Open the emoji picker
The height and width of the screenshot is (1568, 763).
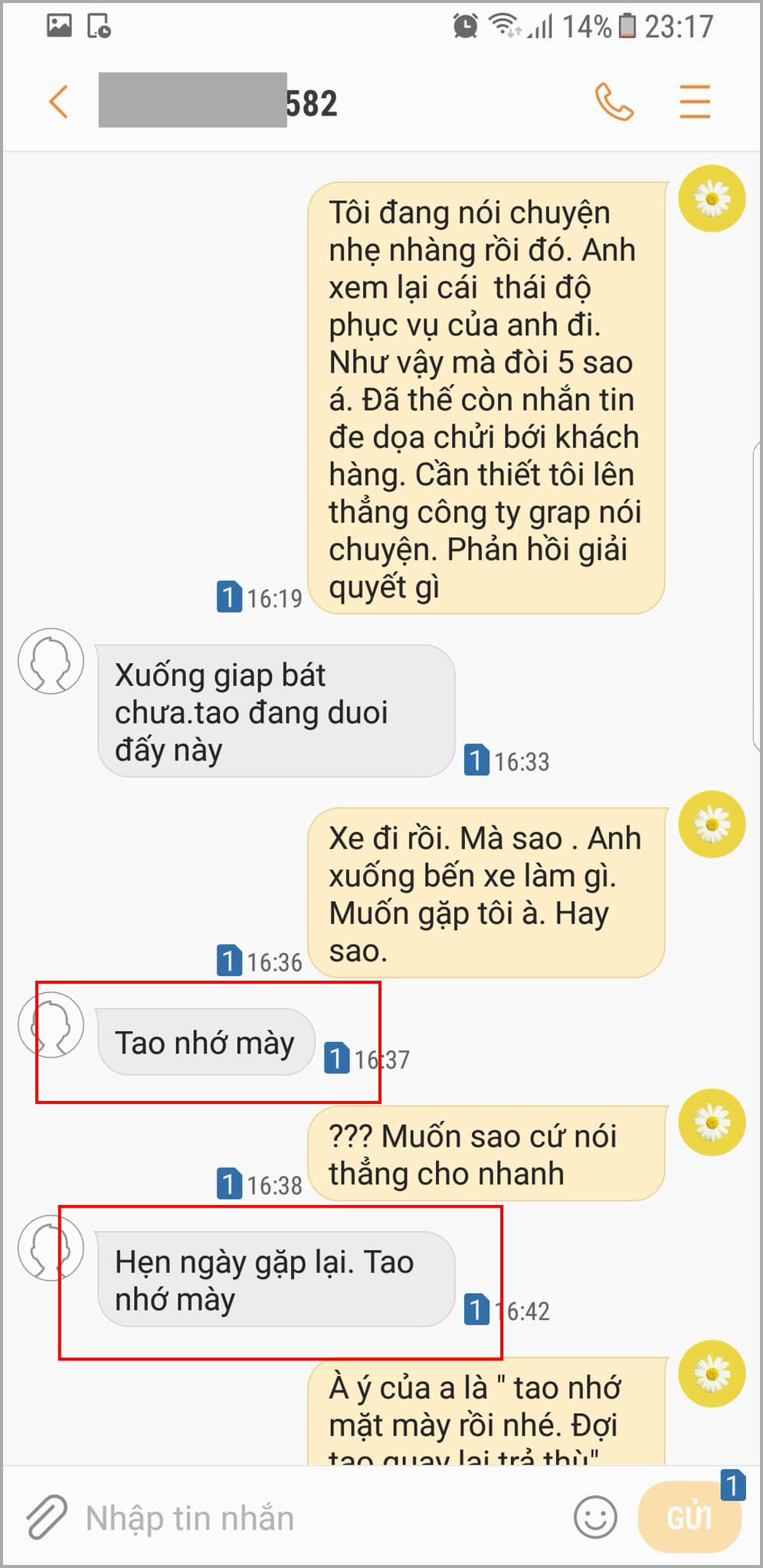tap(595, 1517)
